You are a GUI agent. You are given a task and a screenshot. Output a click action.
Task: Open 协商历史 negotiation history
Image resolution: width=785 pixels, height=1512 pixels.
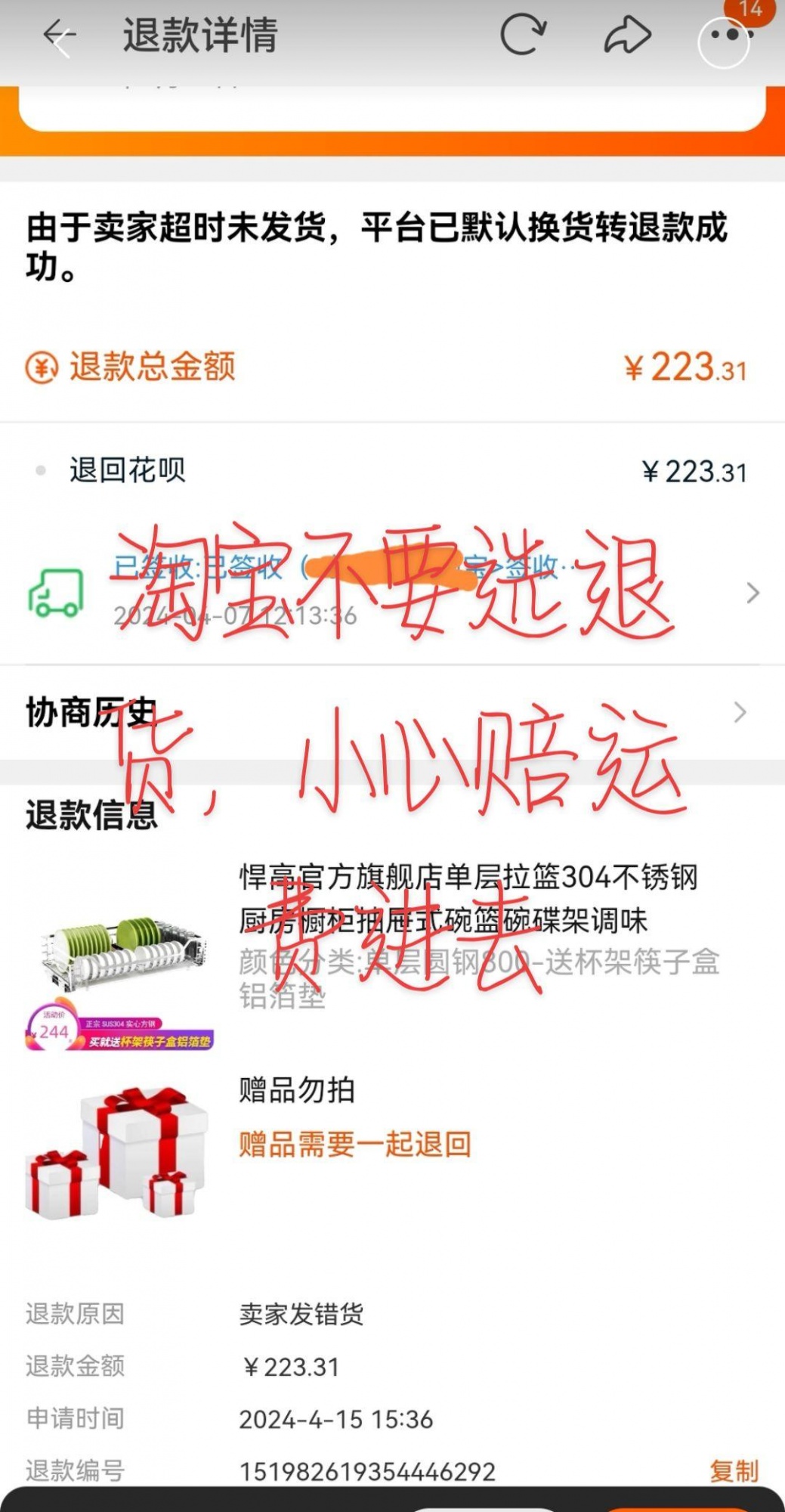click(393, 712)
